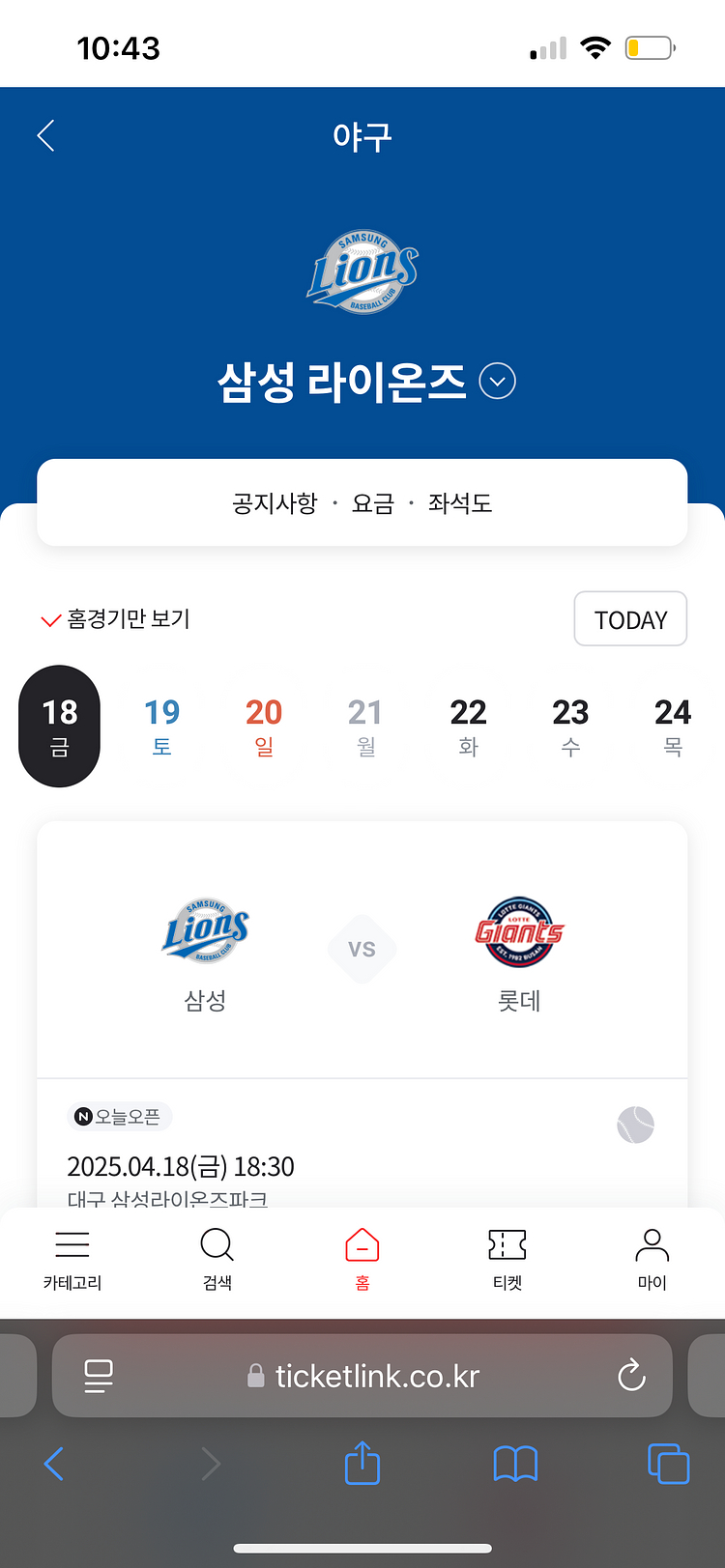Select date 24 목
Image resolution: width=725 pixels, height=1568 pixels.
tap(673, 727)
